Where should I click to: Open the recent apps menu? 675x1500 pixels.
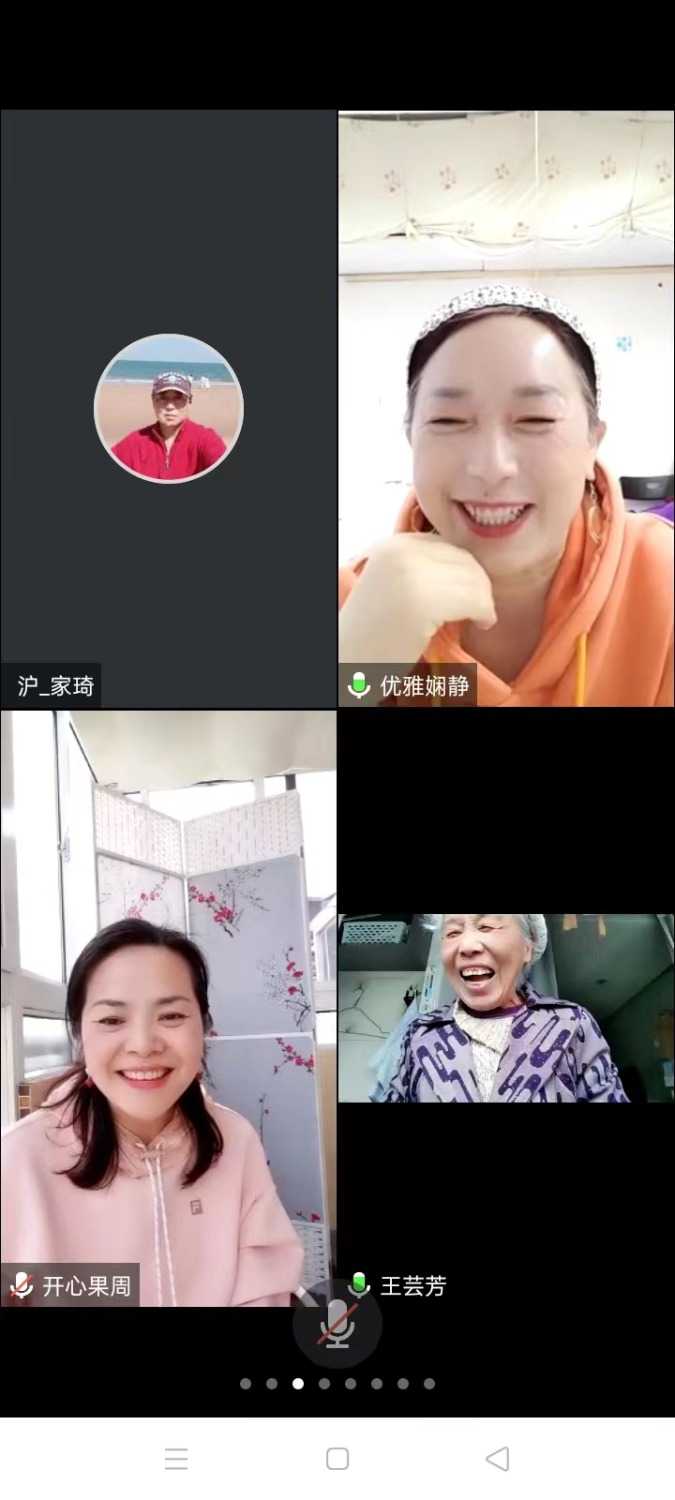(176, 1459)
